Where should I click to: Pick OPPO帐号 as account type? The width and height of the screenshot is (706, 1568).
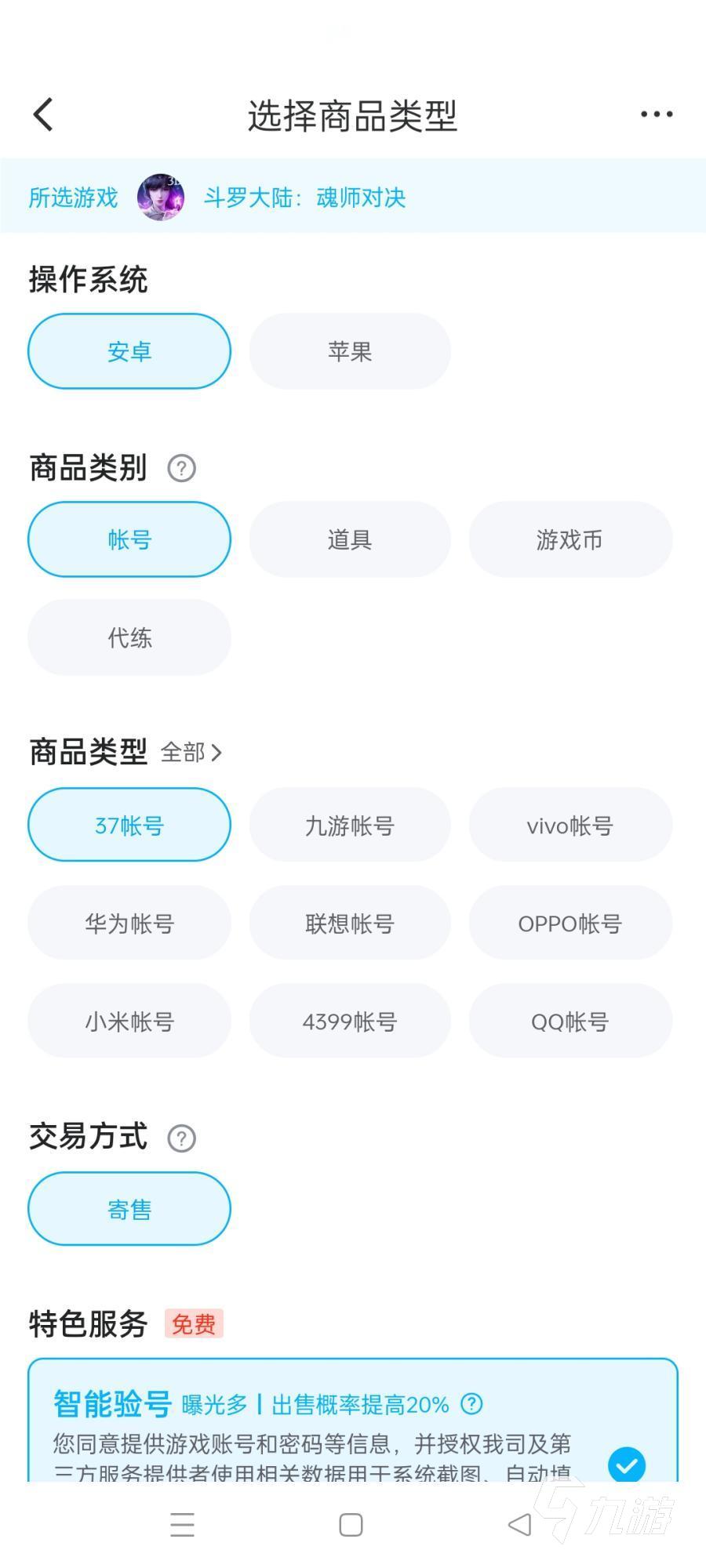[570, 924]
